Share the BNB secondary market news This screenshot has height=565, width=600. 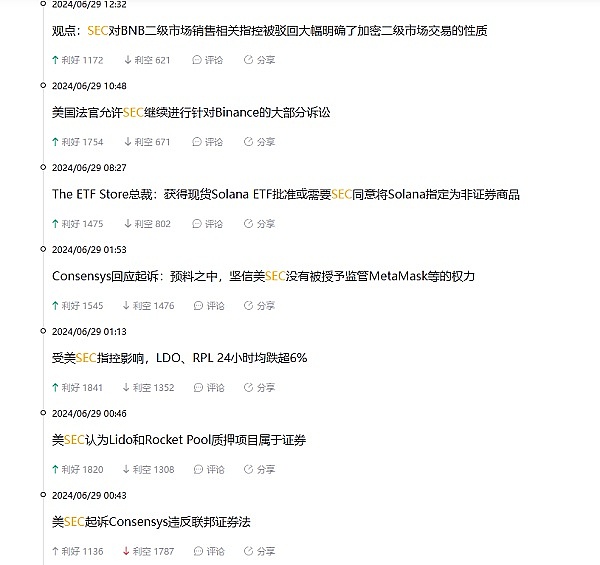[259, 60]
